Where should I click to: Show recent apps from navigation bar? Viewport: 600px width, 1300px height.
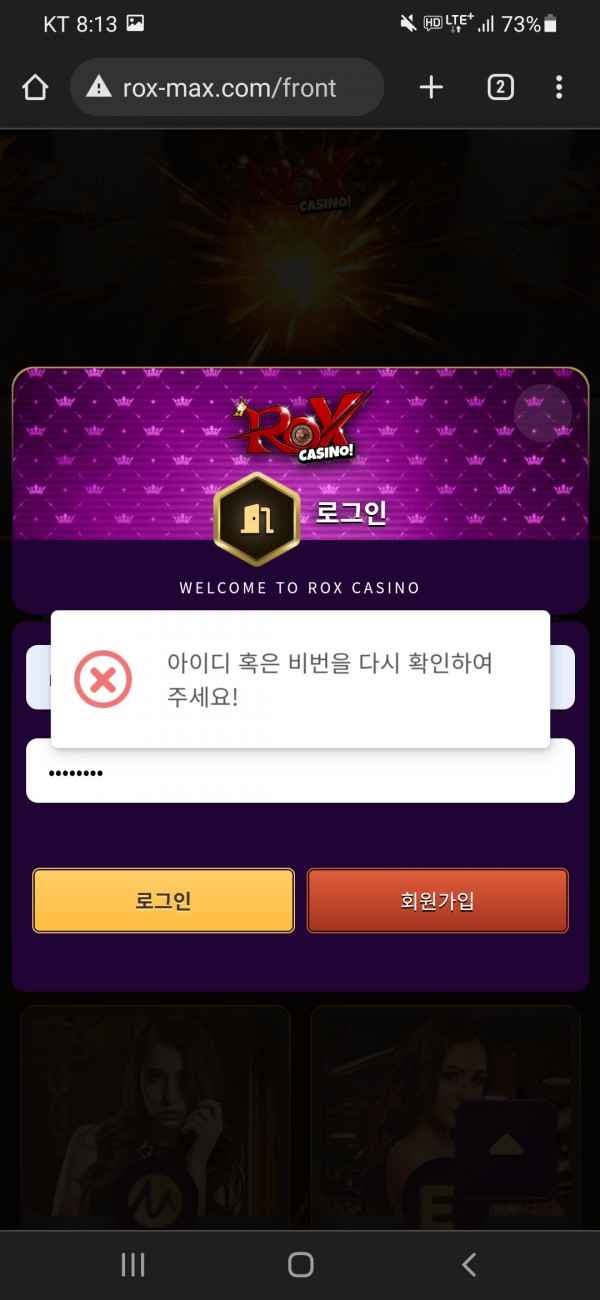coord(133,1264)
